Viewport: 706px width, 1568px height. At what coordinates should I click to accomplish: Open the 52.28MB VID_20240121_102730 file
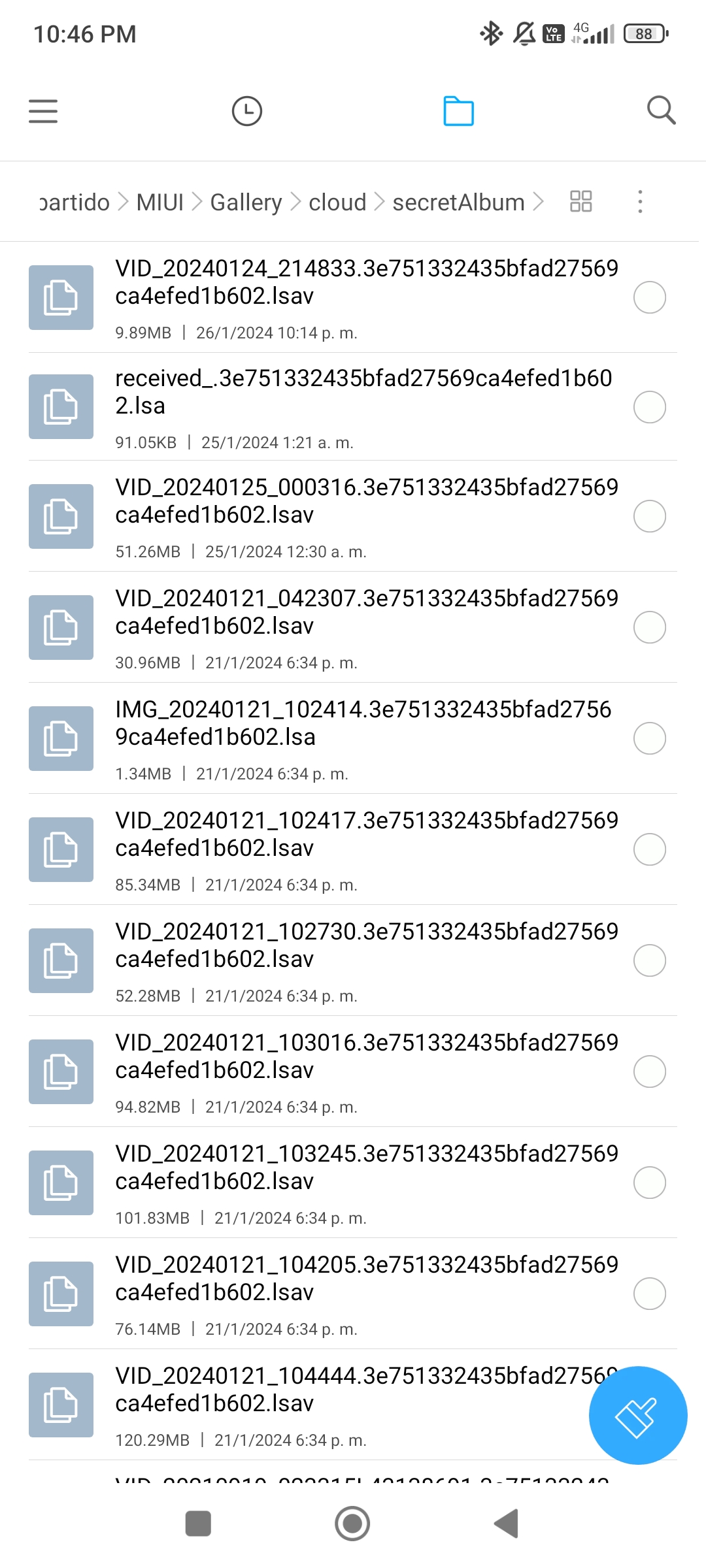pyautogui.click(x=353, y=960)
